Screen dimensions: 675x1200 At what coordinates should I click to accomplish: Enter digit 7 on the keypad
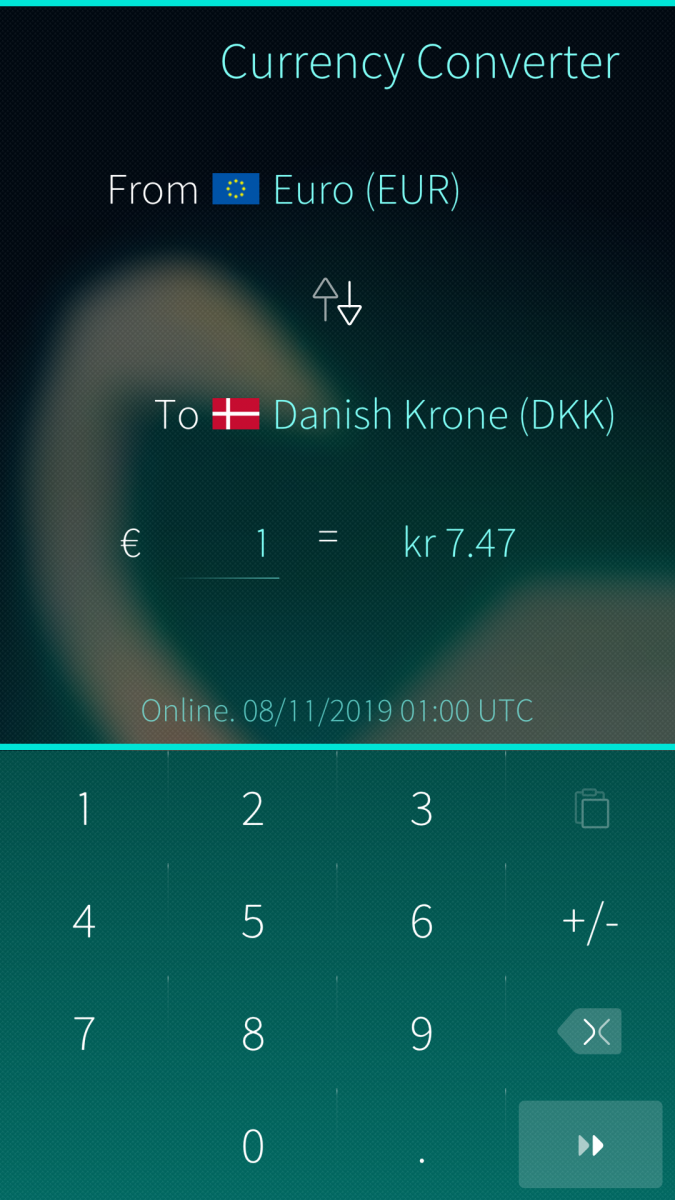(x=84, y=1034)
